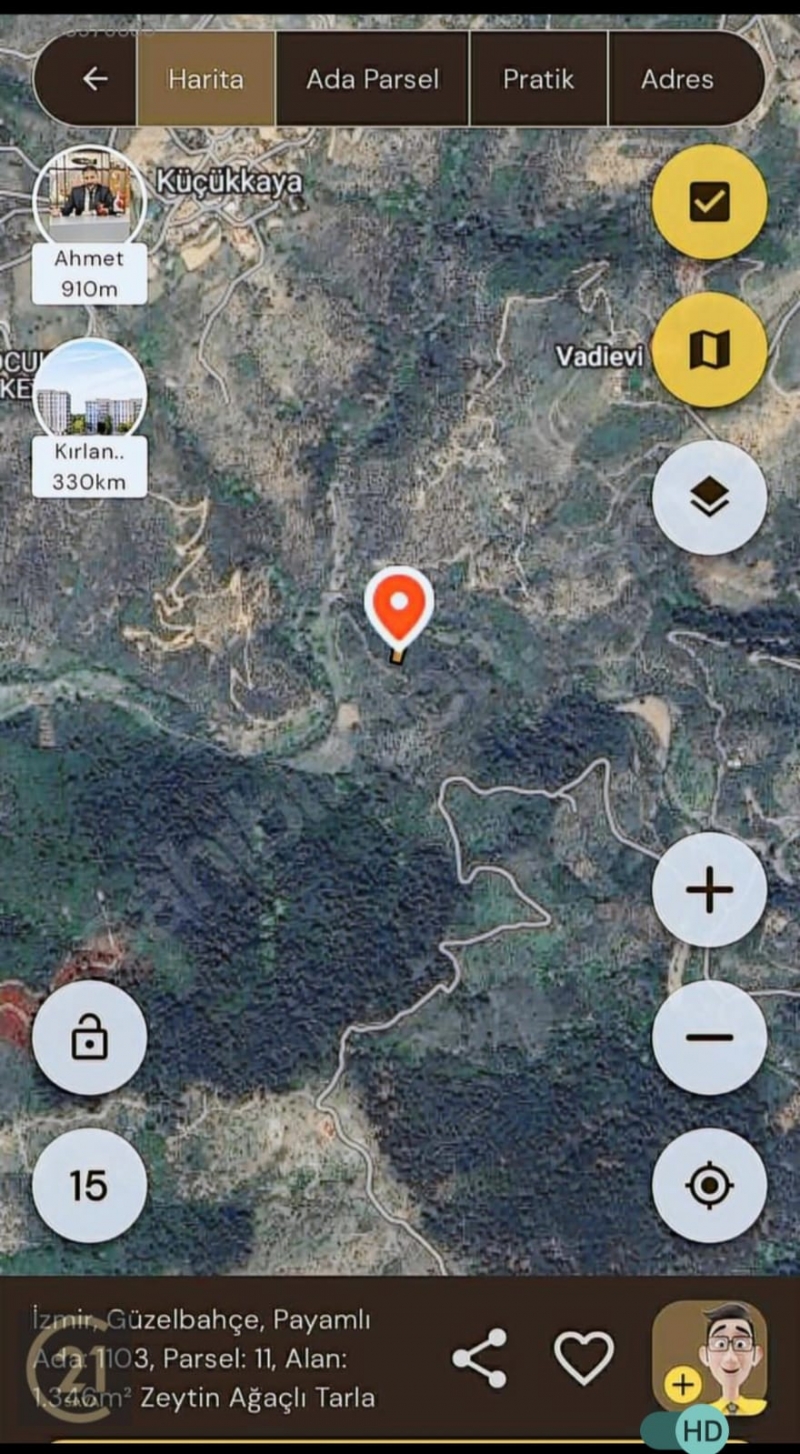Tap the round 15 button

point(90,1186)
